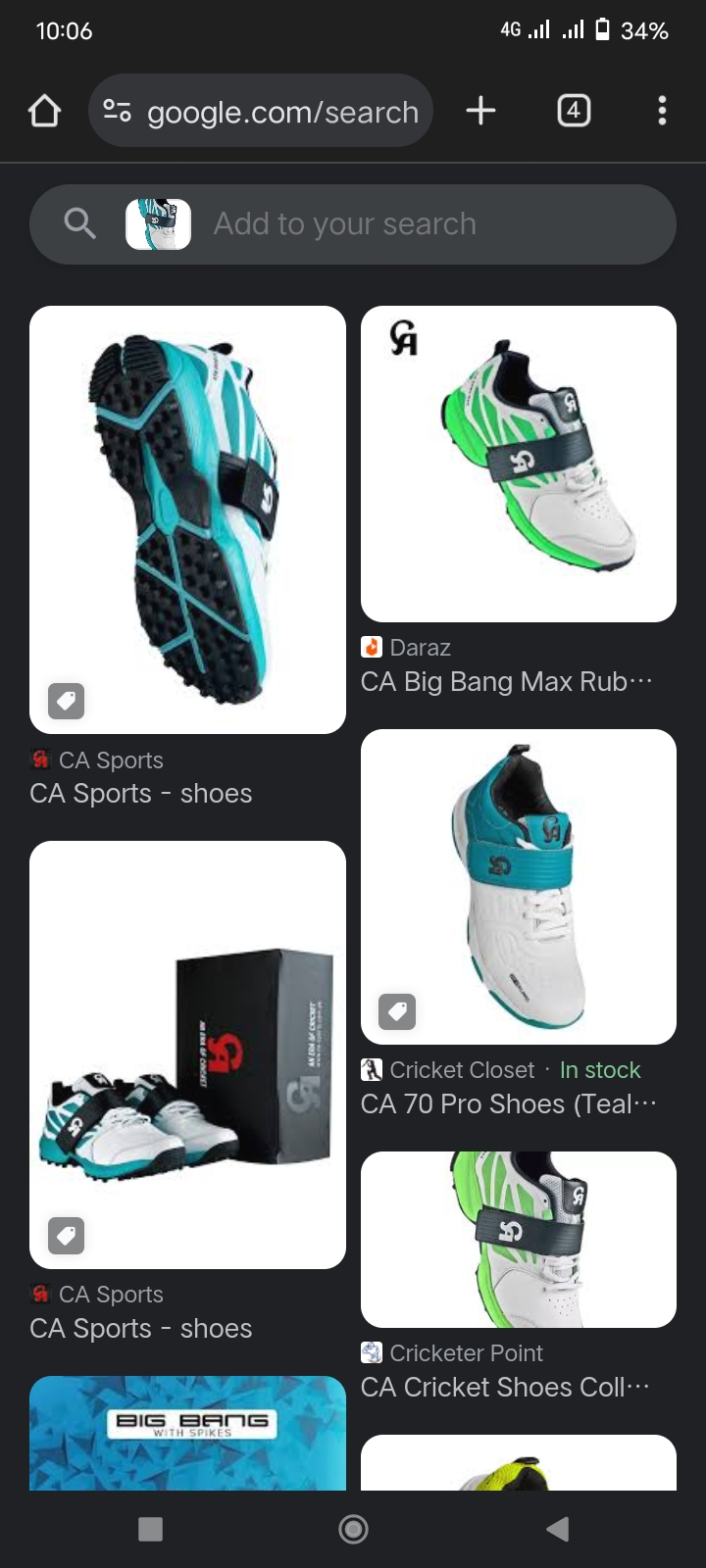Open a new browser tab
The width and height of the screenshot is (706, 1568).
coord(480,111)
